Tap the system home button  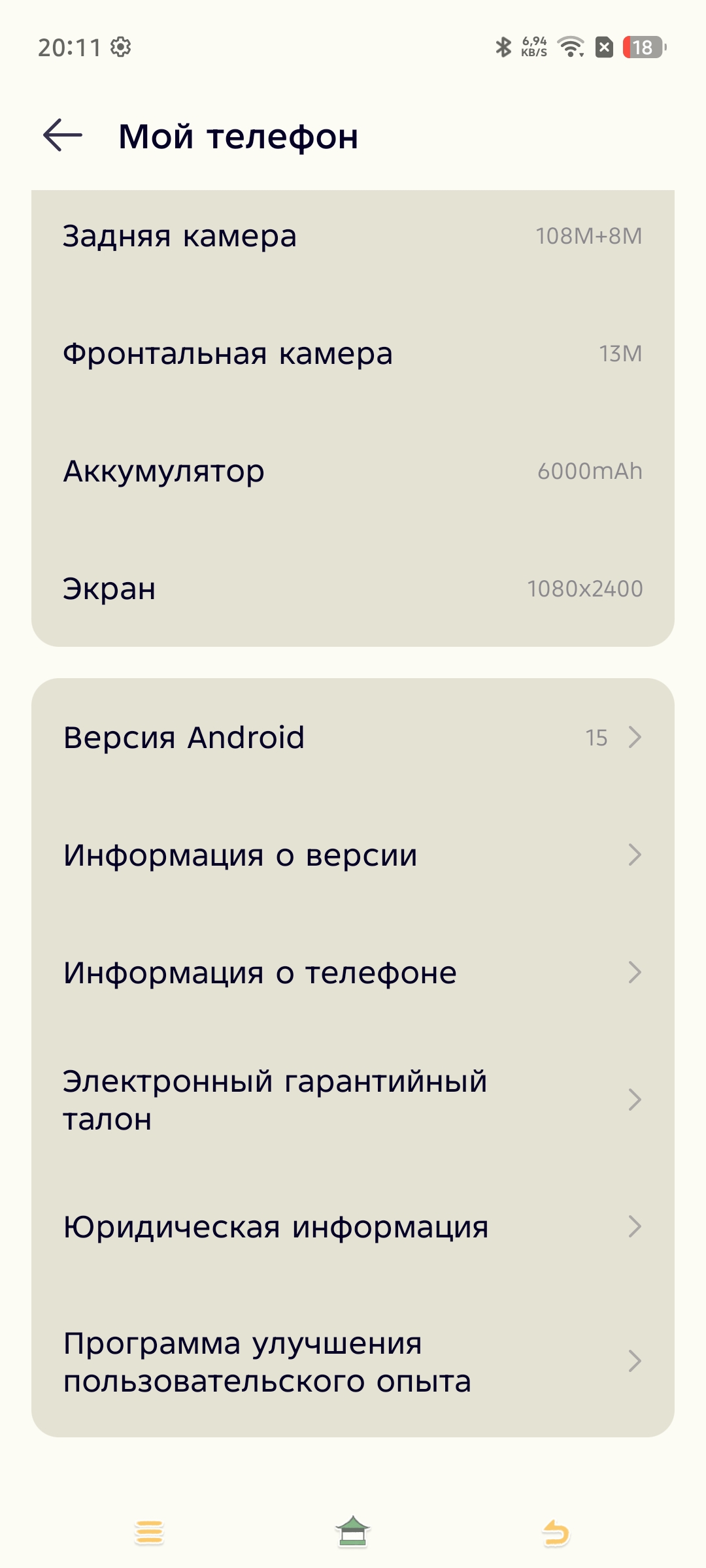click(353, 1532)
